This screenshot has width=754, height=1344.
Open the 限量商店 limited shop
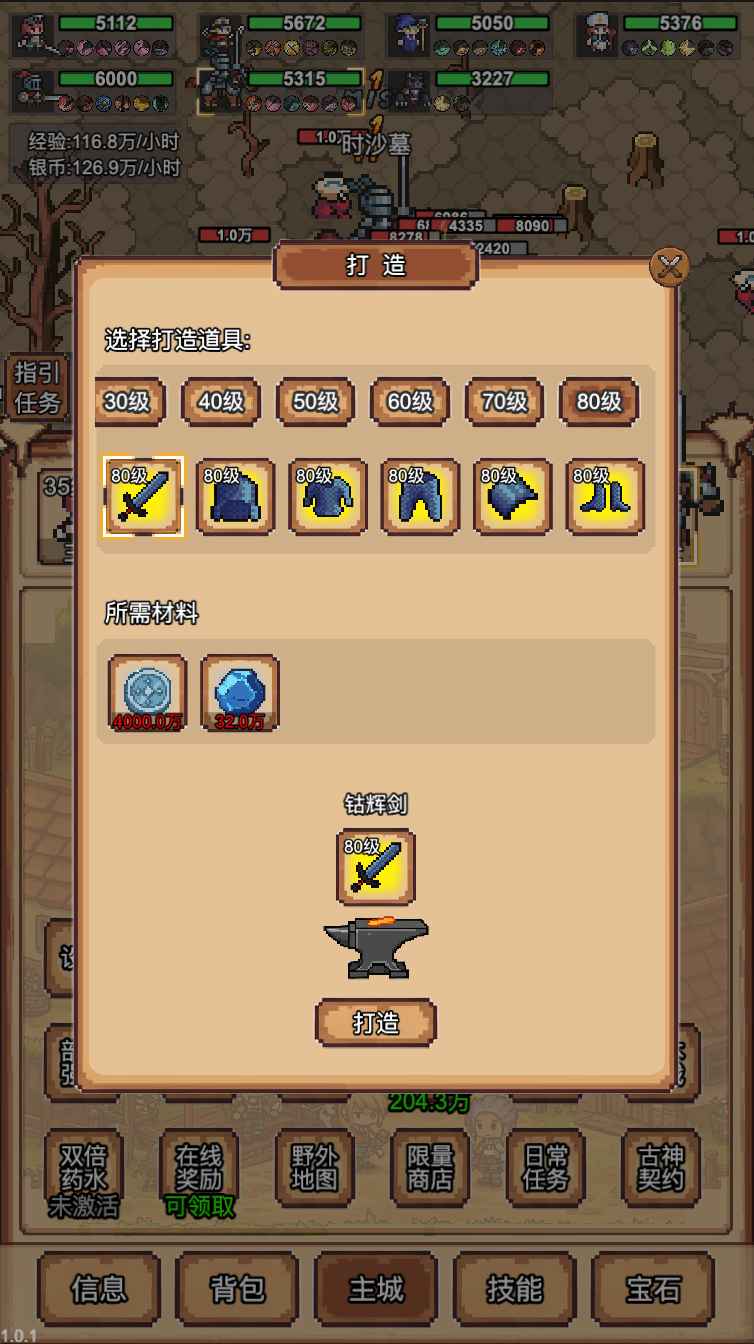click(x=430, y=1167)
